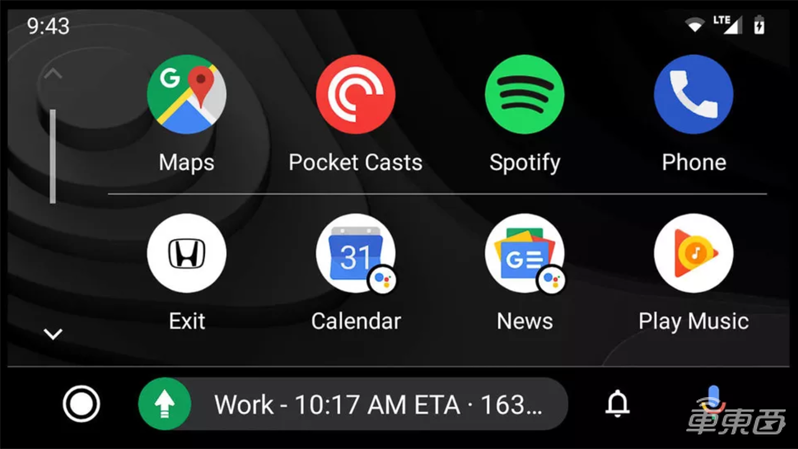798x449 pixels.
Task: Tap the circular home button
Action: [81, 404]
